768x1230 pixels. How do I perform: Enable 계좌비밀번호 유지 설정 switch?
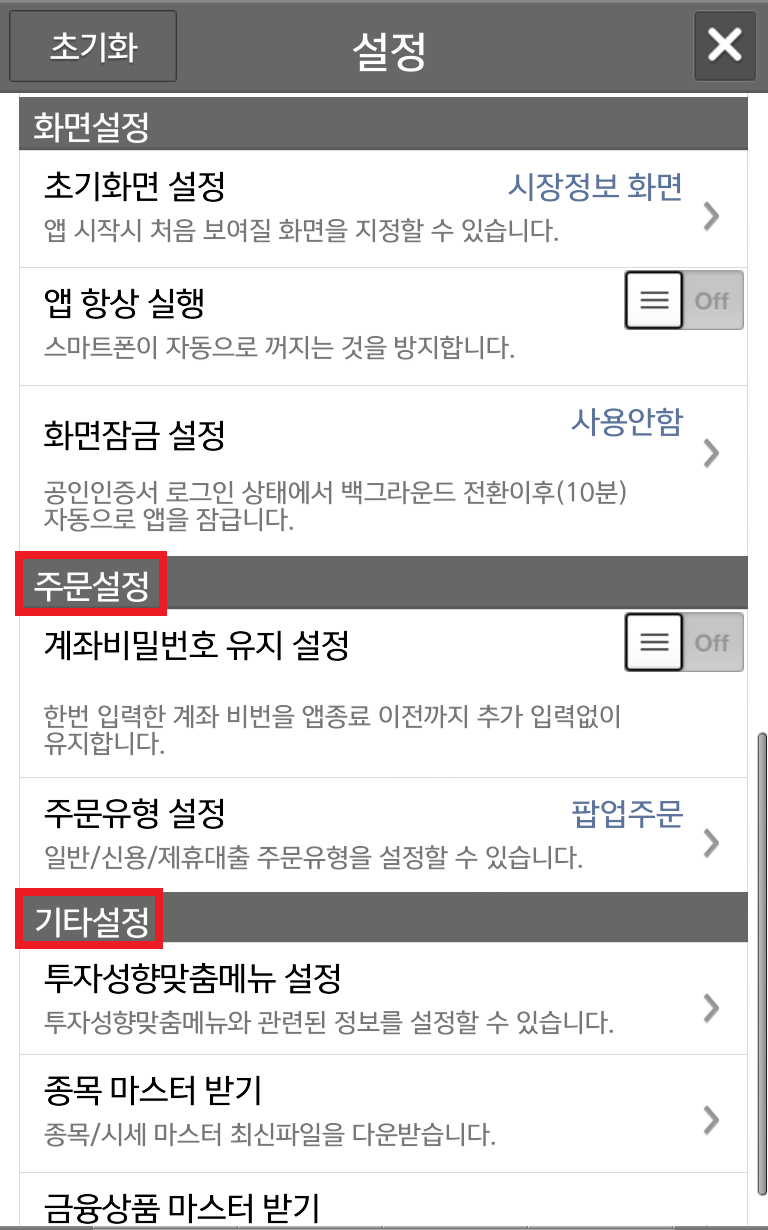684,642
